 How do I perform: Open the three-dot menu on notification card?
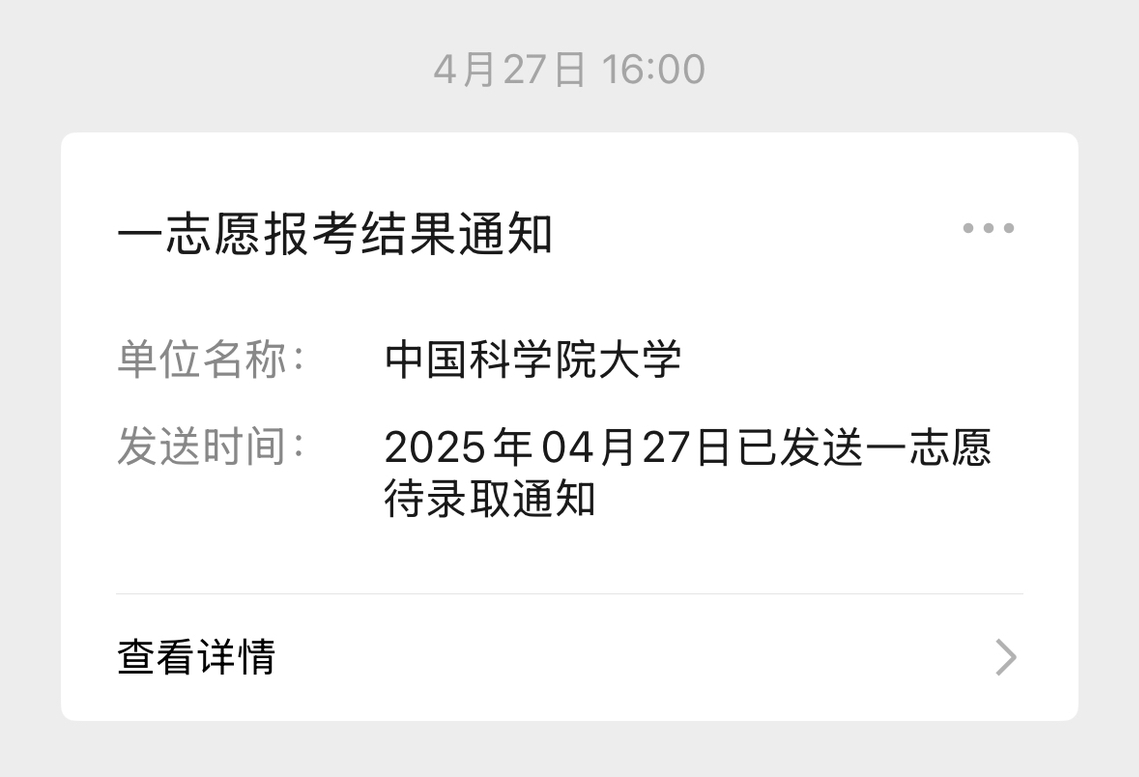[988, 228]
